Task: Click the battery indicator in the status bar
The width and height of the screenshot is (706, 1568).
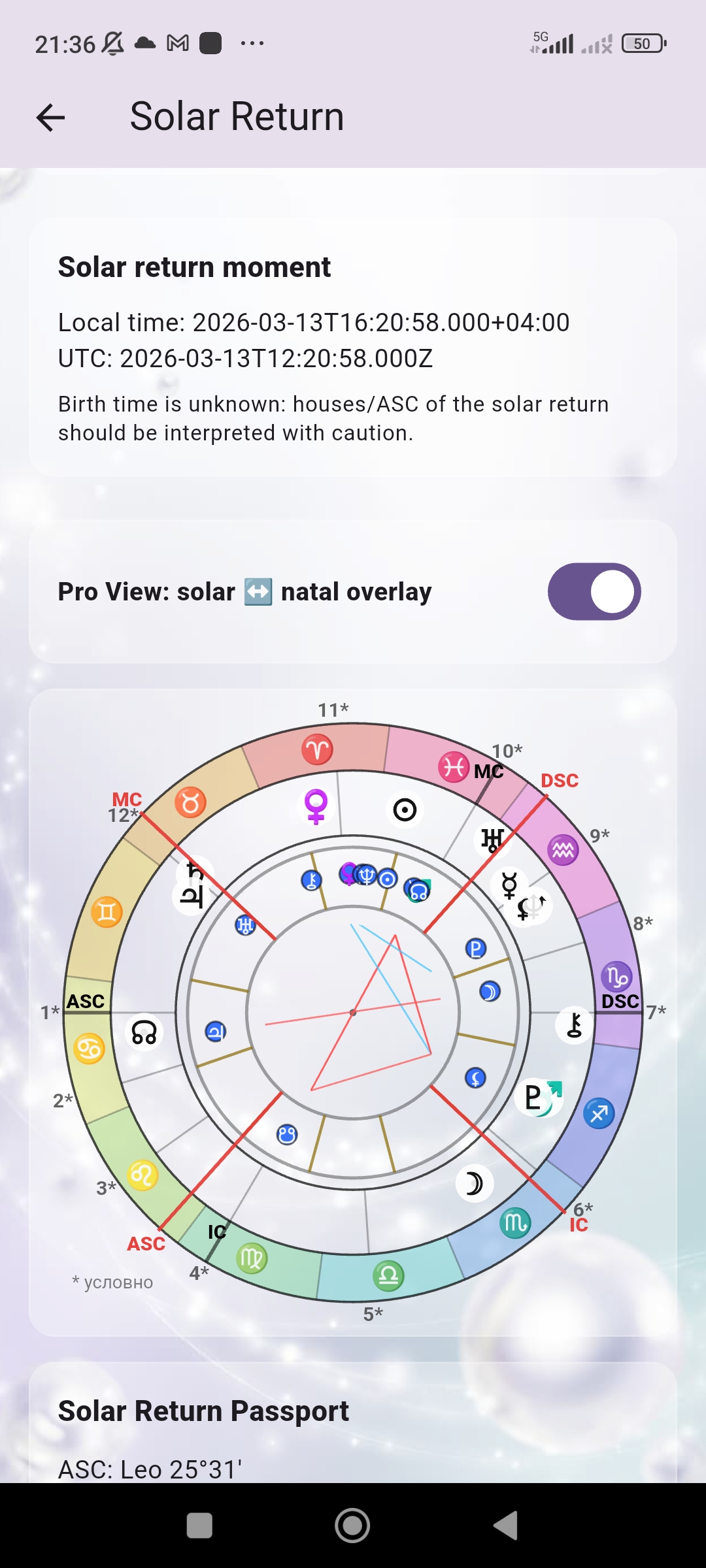Action: [643, 42]
